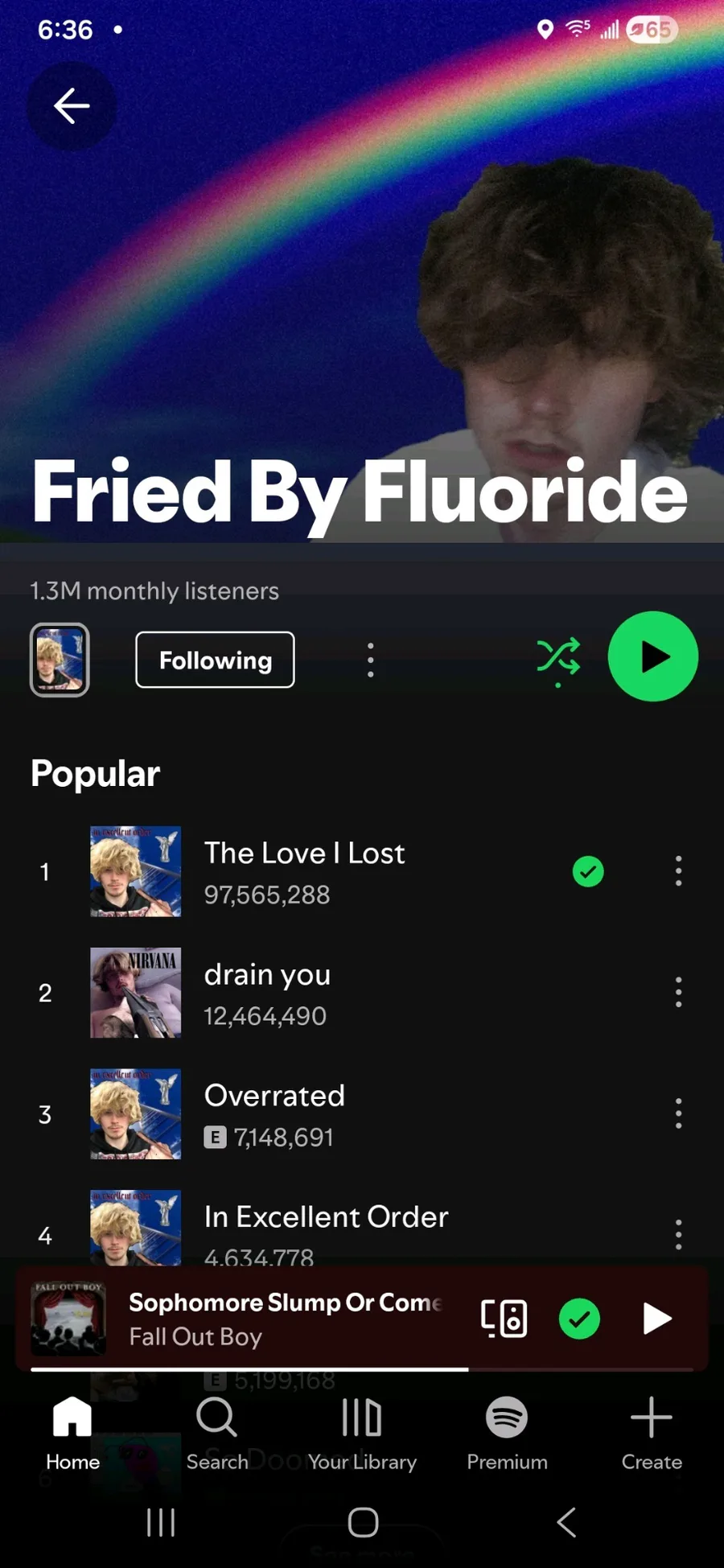724x1568 pixels.
Task: Remove The Love I Lost from liked songs
Action: tap(588, 871)
